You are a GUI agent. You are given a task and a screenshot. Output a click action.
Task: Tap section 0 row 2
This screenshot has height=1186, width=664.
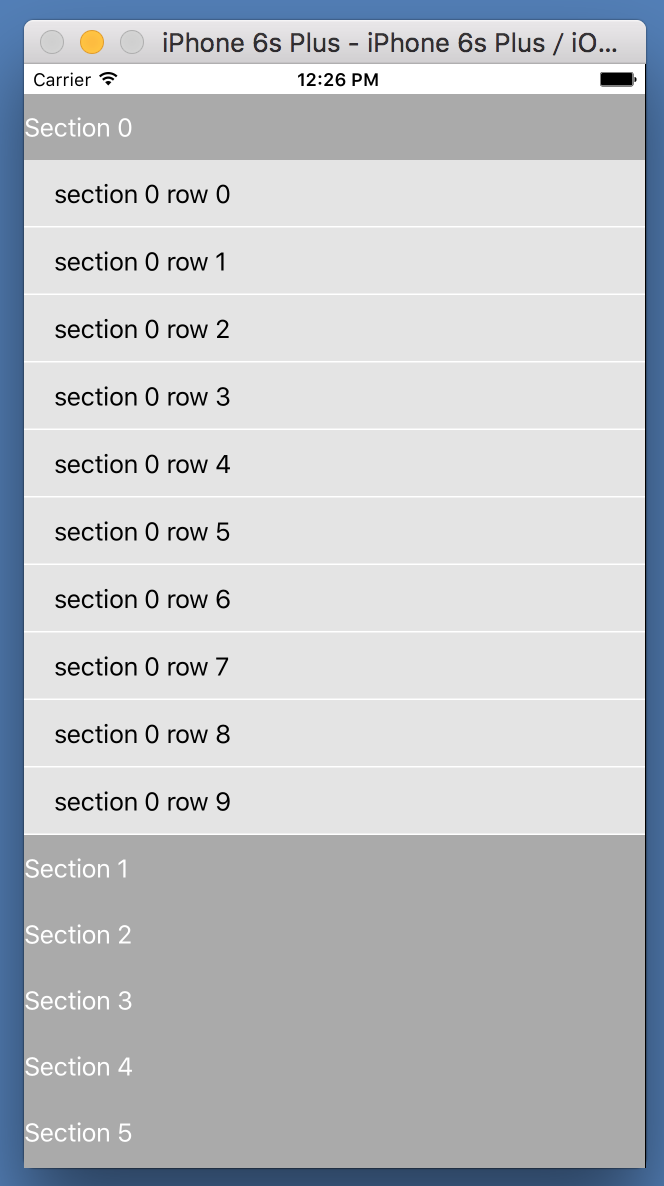334,329
